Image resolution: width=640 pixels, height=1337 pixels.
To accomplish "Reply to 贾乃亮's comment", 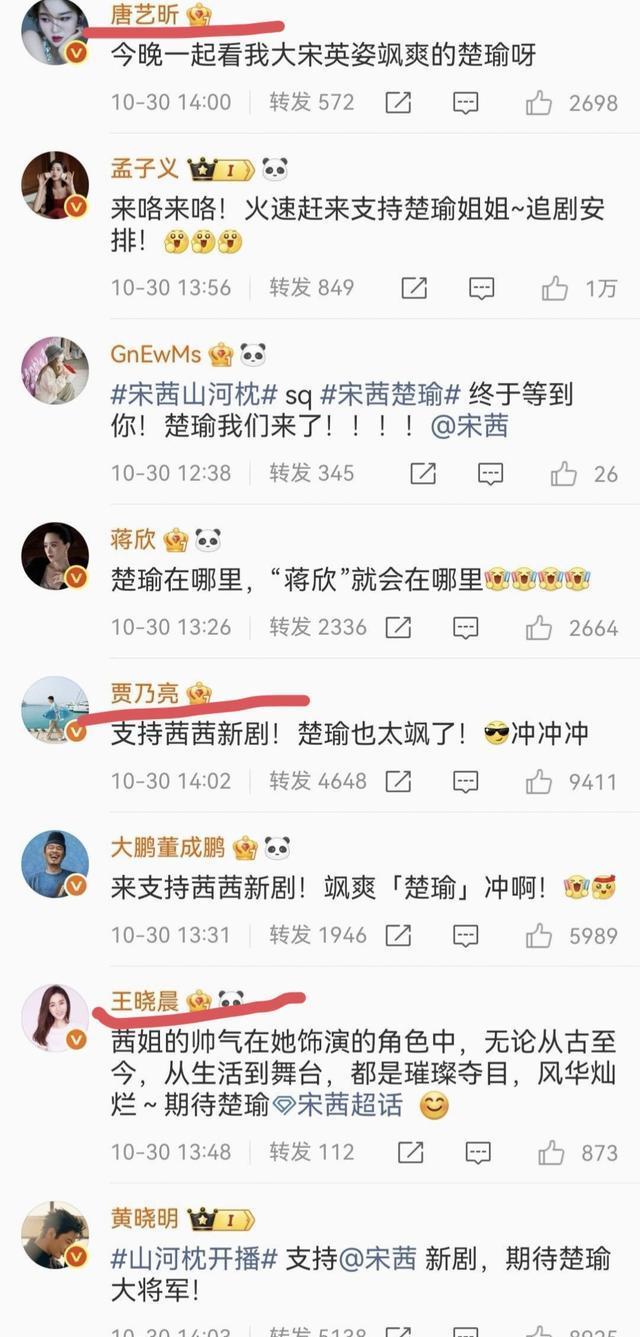I will pos(465,781).
